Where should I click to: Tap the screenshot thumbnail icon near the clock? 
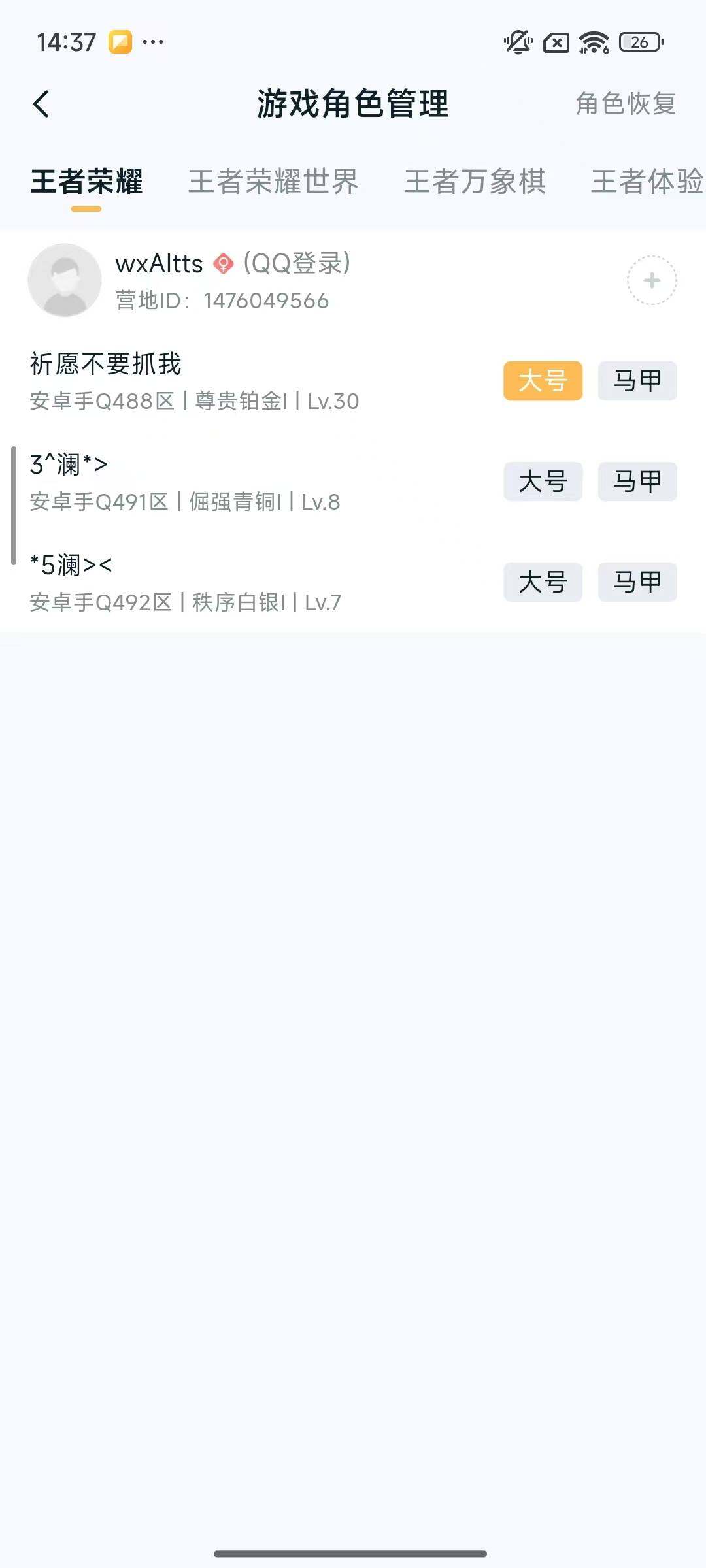[x=120, y=41]
